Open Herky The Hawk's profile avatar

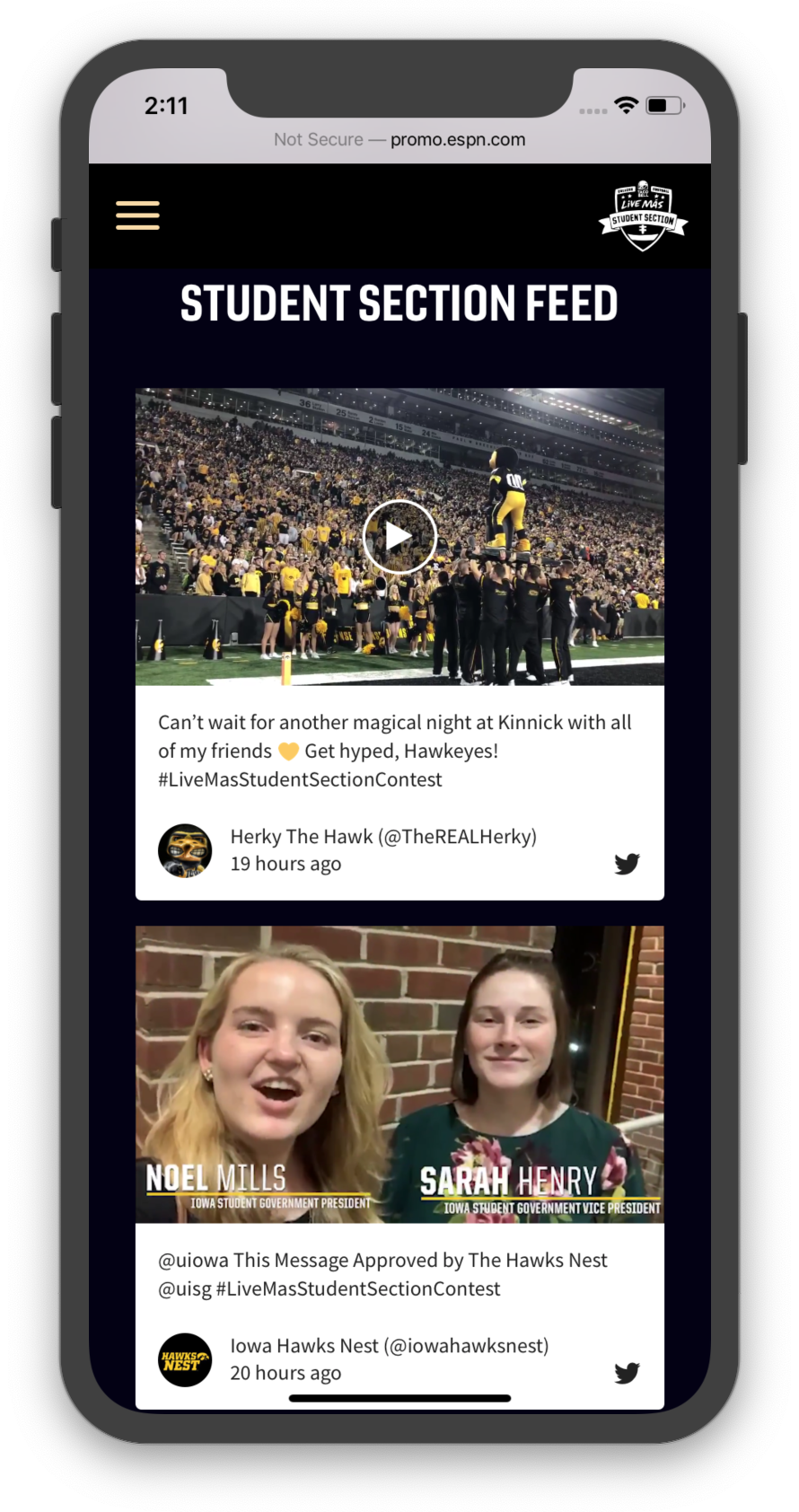coord(185,850)
